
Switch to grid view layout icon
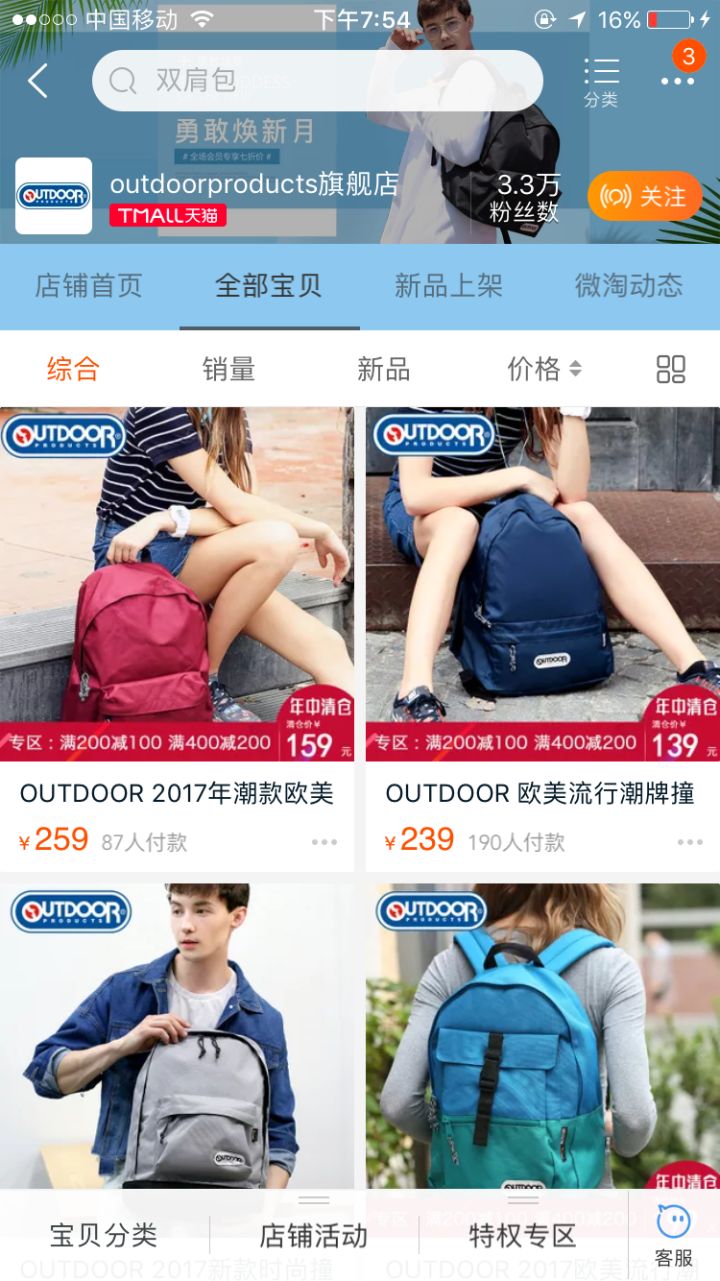point(670,368)
